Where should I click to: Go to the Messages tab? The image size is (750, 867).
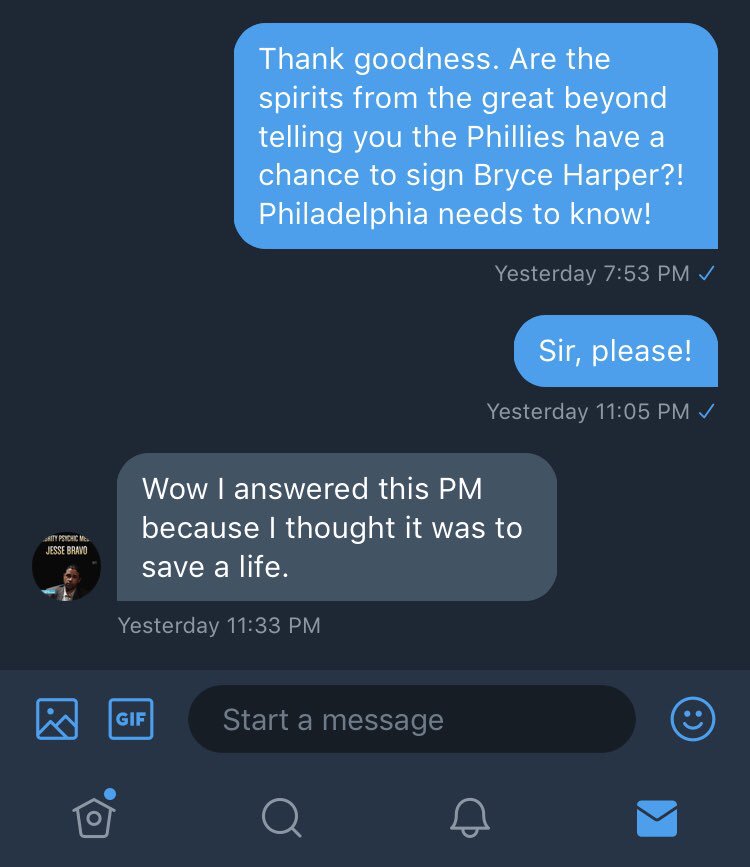[x=657, y=818]
